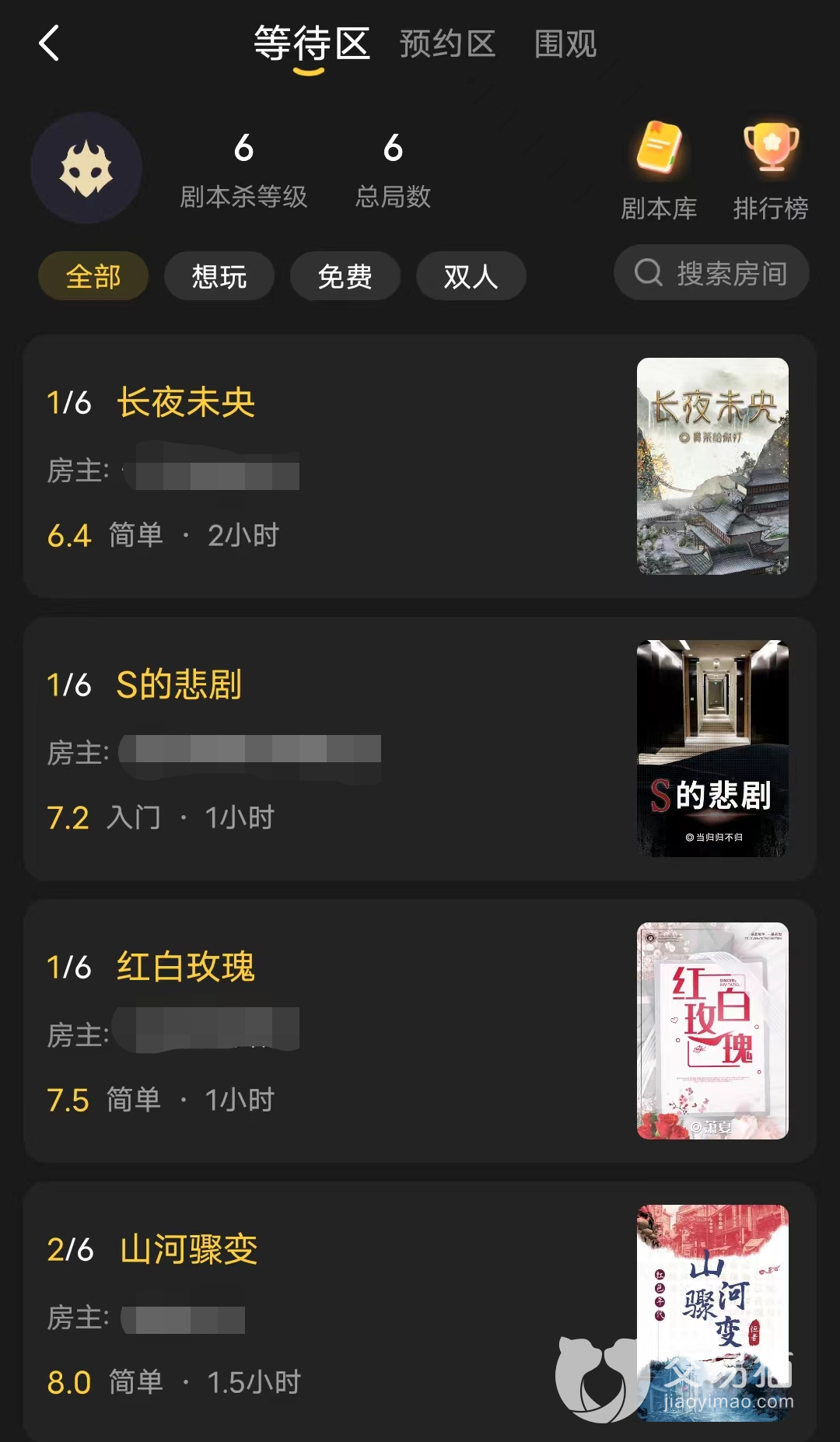Select the 全部 filter chip

point(93,276)
